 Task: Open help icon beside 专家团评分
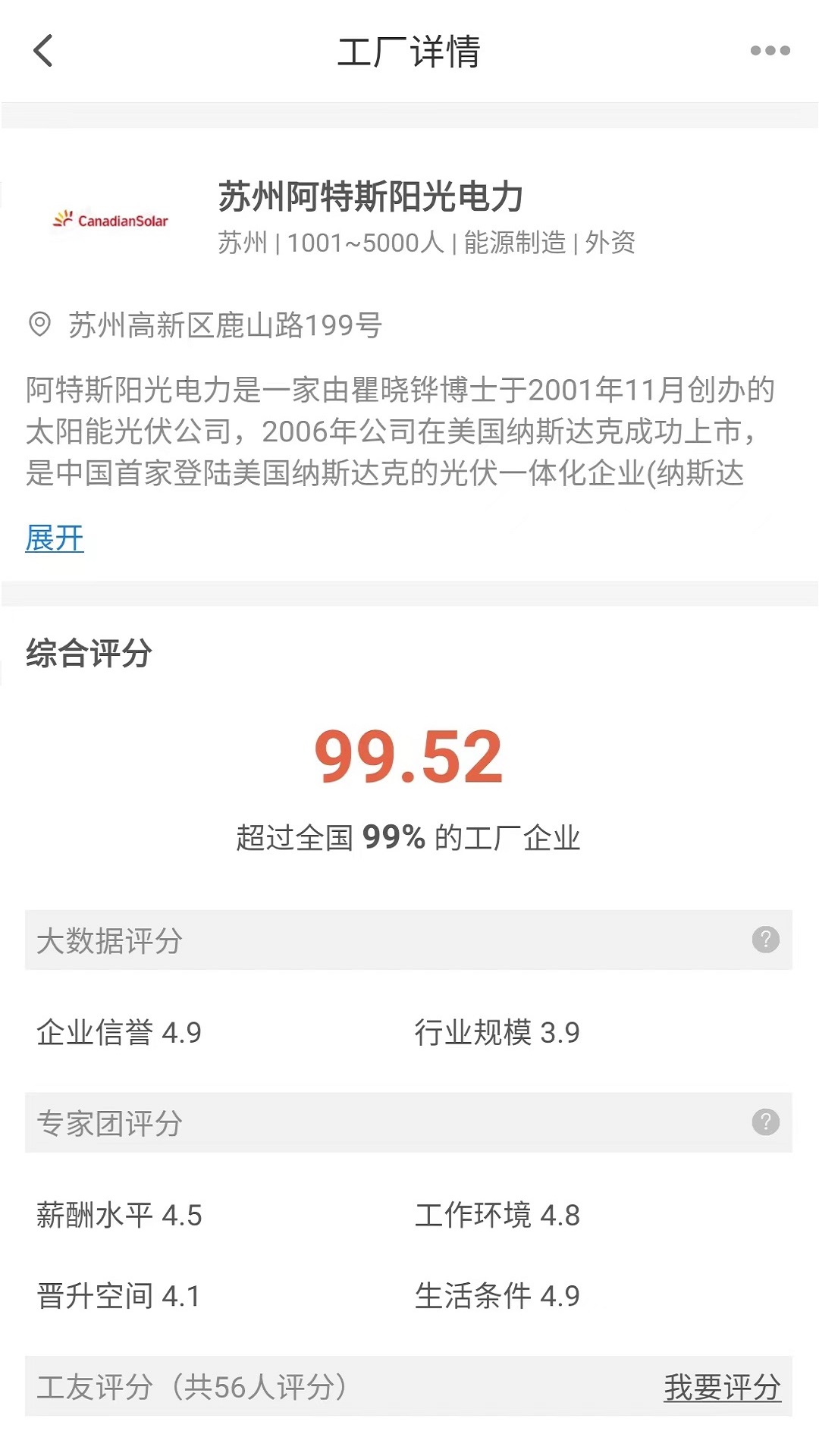pyautogui.click(x=765, y=1122)
